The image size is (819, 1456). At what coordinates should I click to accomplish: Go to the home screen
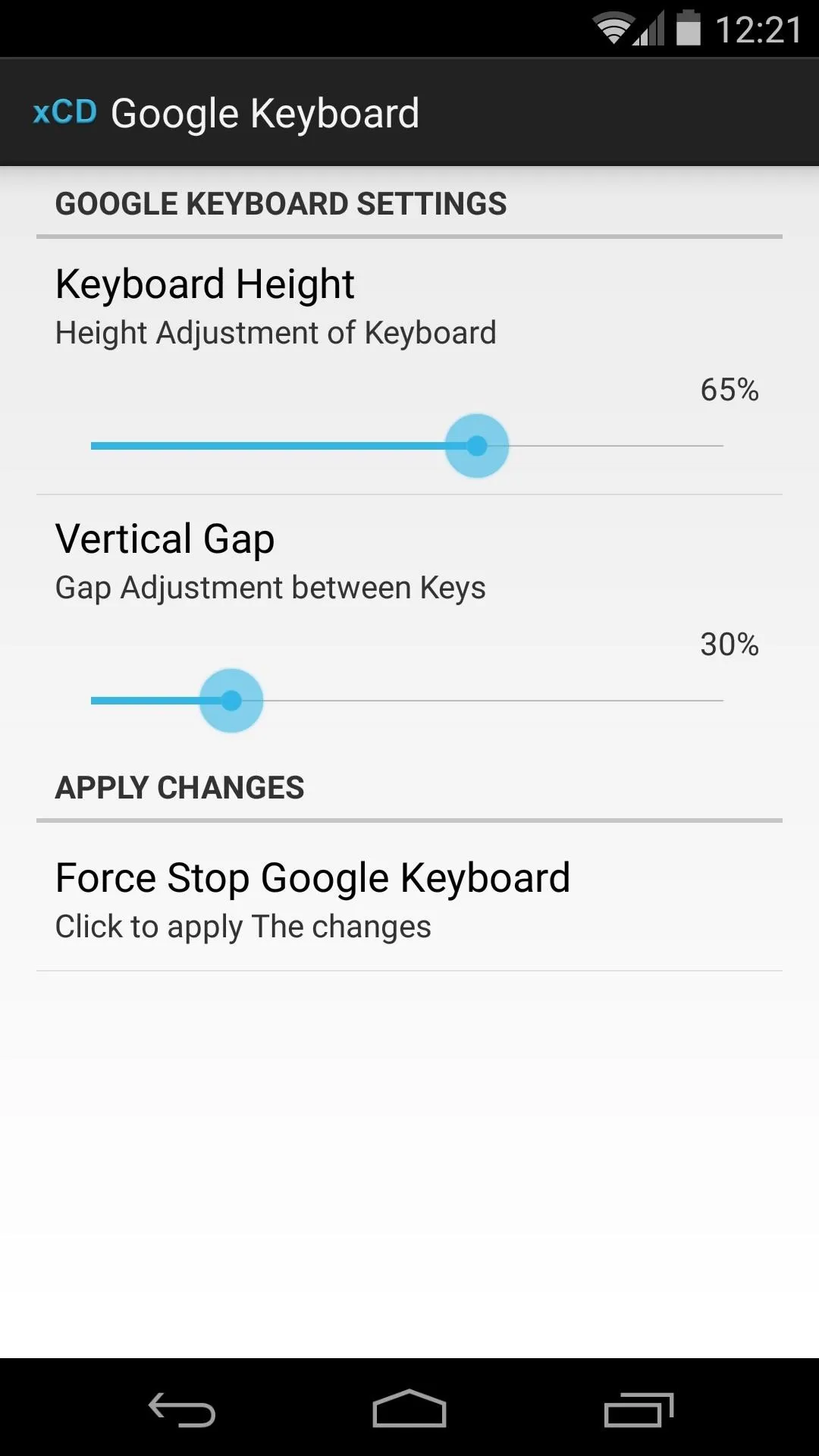(409, 1409)
